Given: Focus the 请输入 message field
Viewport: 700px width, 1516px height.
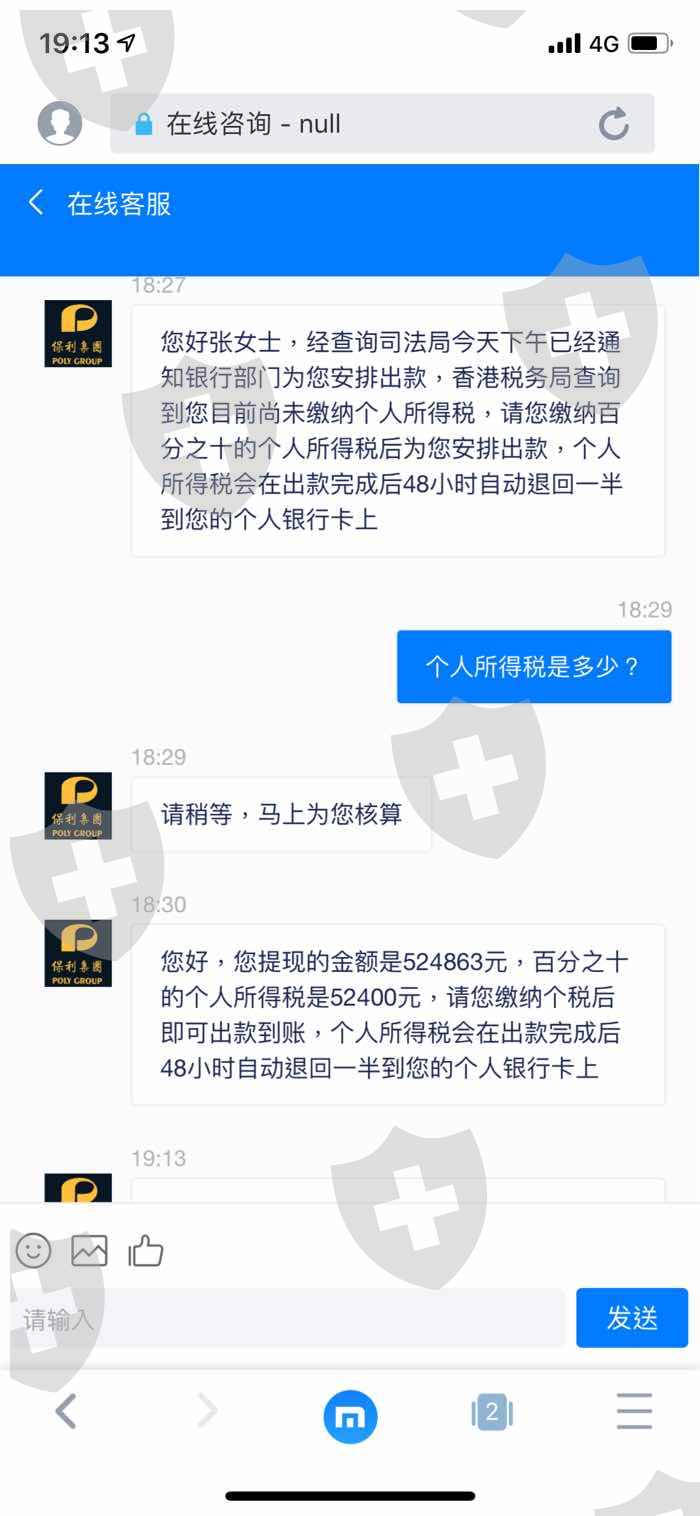Looking at the screenshot, I should point(288,1318).
